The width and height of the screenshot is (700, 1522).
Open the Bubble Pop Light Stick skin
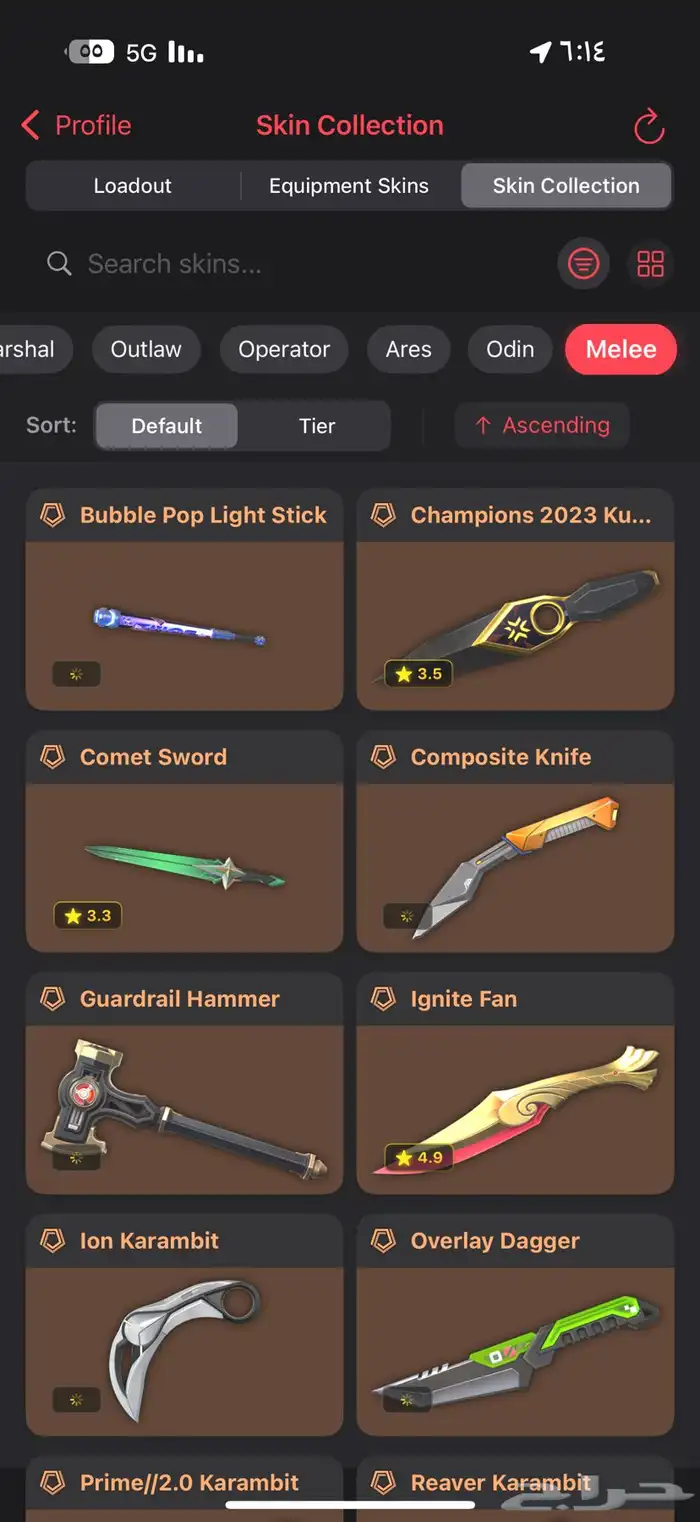185,600
